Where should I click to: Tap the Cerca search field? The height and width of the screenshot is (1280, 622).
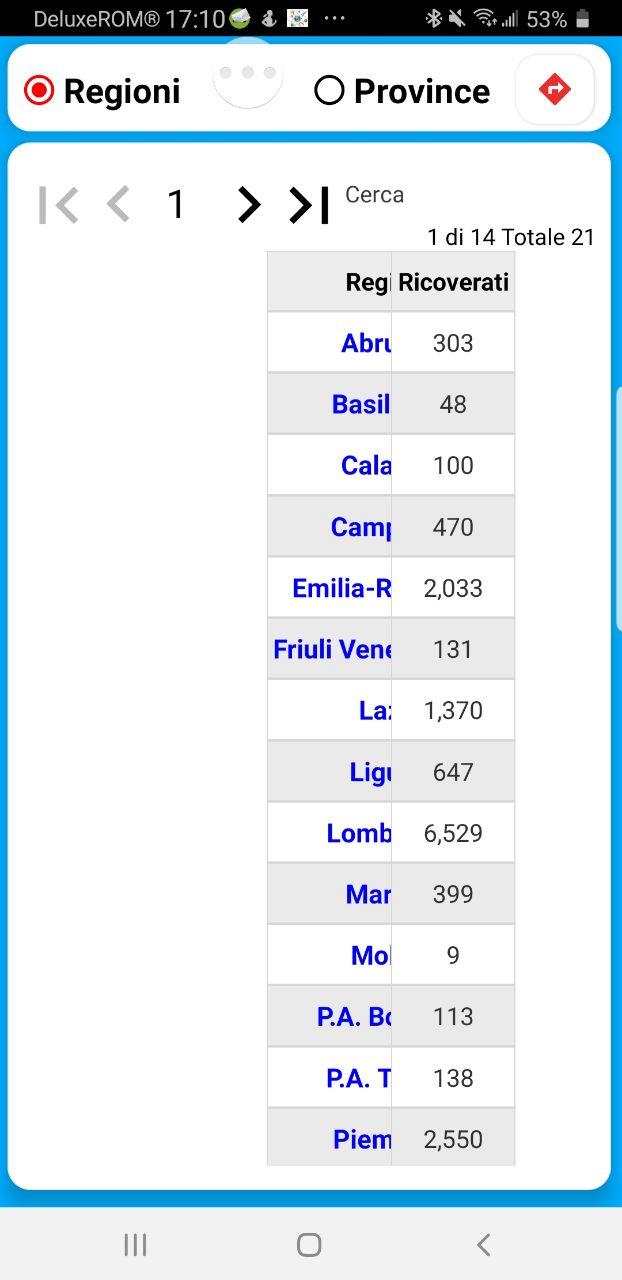coord(374,195)
